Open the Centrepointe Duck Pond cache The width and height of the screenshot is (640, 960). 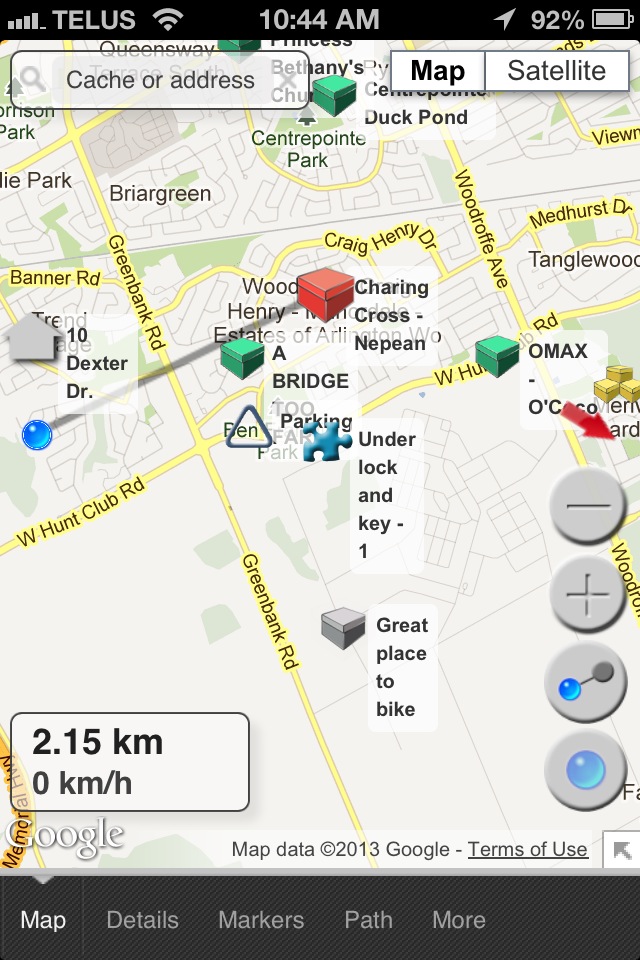click(335, 96)
